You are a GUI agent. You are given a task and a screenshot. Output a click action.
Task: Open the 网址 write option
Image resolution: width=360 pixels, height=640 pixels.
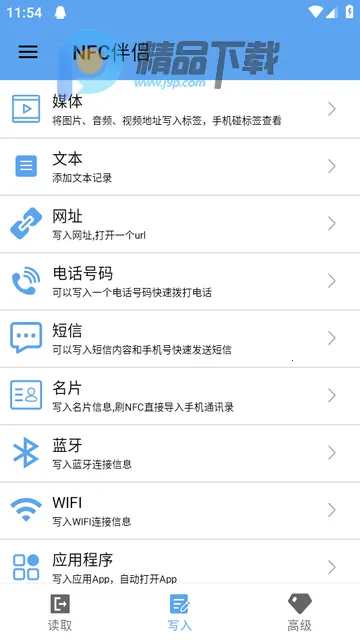click(180, 224)
